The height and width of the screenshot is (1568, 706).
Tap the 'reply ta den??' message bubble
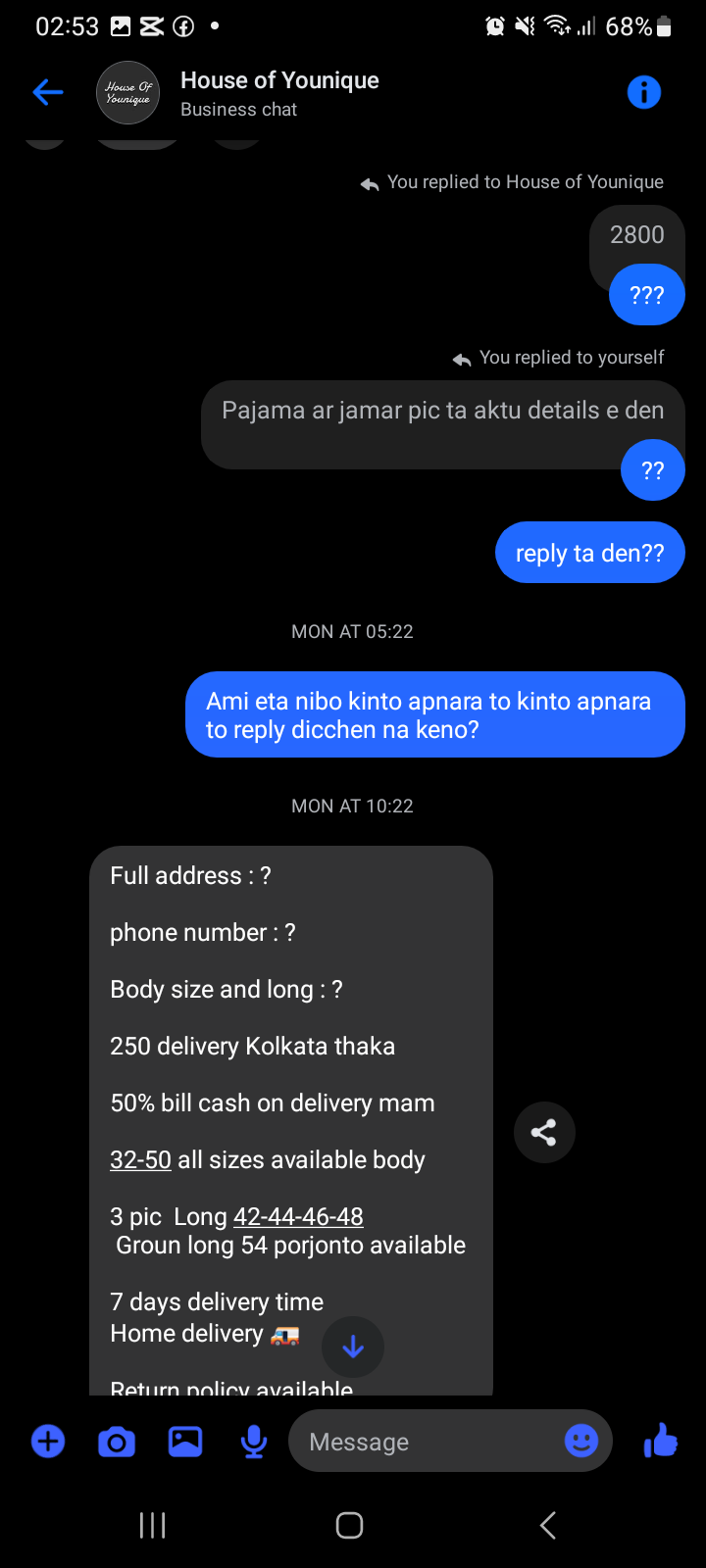click(x=589, y=552)
